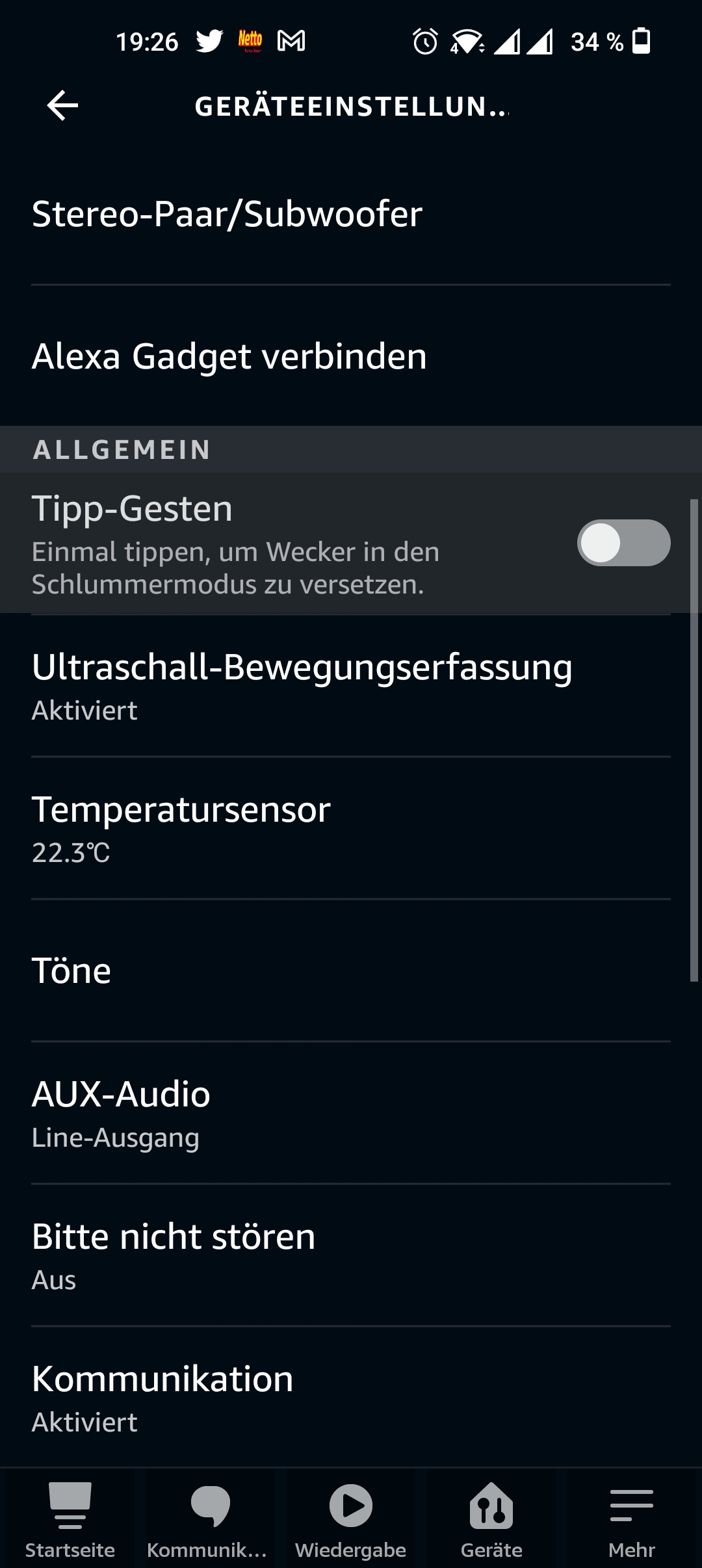Switch to the Wiedergabe tab
Viewport: 702px width, 1568px height.
[x=351, y=1519]
